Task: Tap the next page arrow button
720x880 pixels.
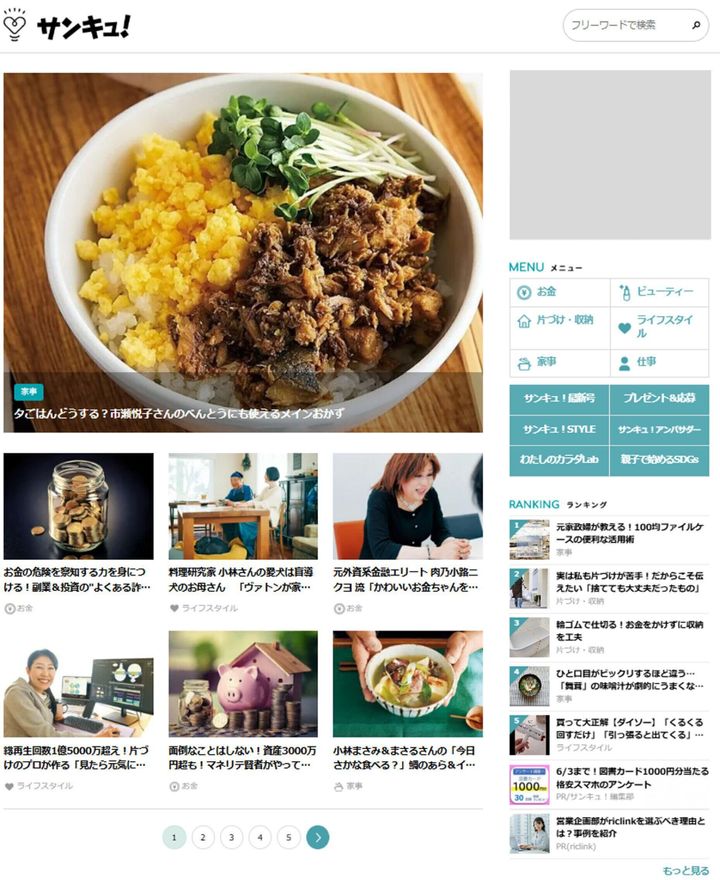Action: [x=318, y=838]
